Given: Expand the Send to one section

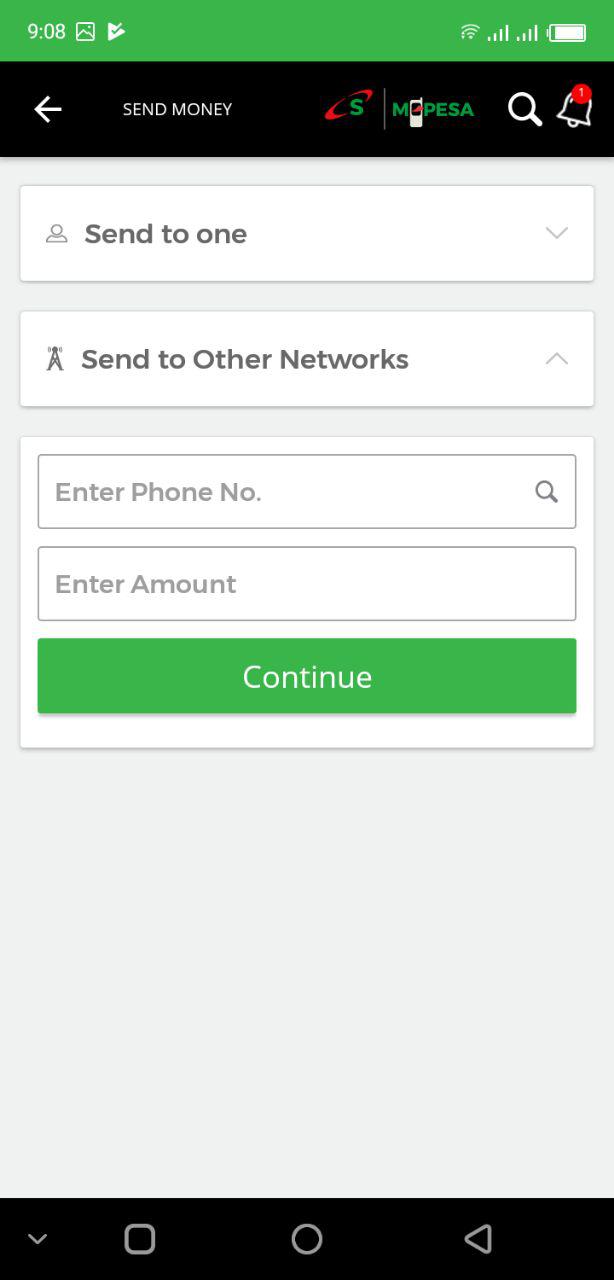Looking at the screenshot, I should 307,233.
